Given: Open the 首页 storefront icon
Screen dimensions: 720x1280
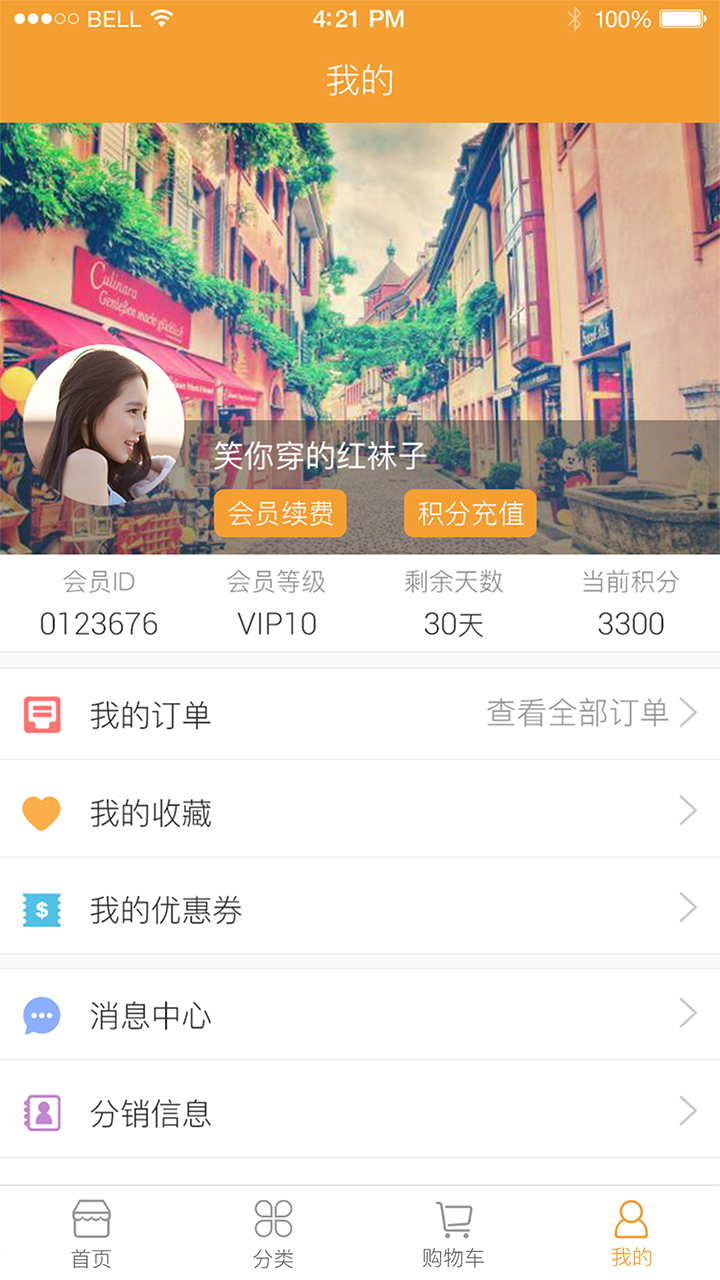Looking at the screenshot, I should (x=93, y=1220).
